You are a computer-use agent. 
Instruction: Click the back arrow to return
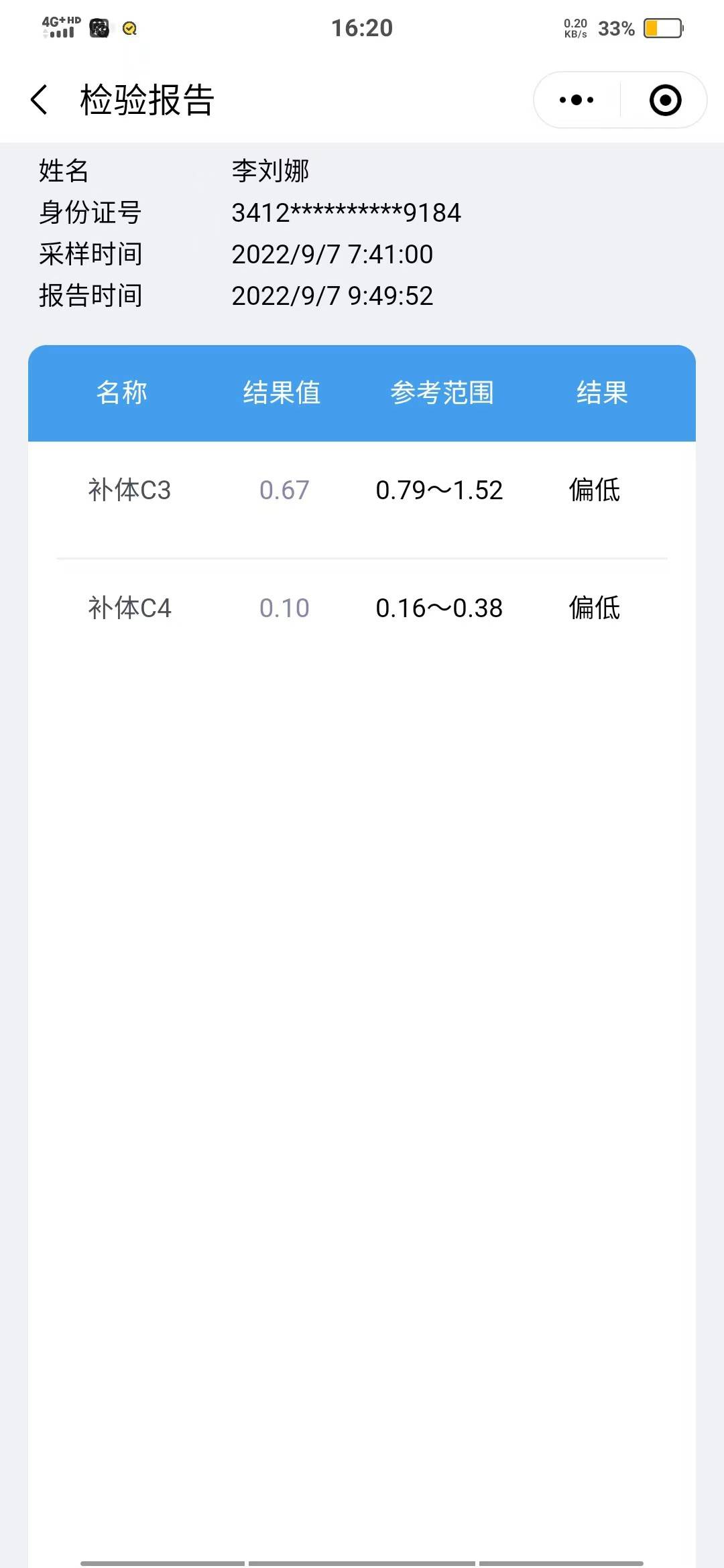pyautogui.click(x=39, y=99)
